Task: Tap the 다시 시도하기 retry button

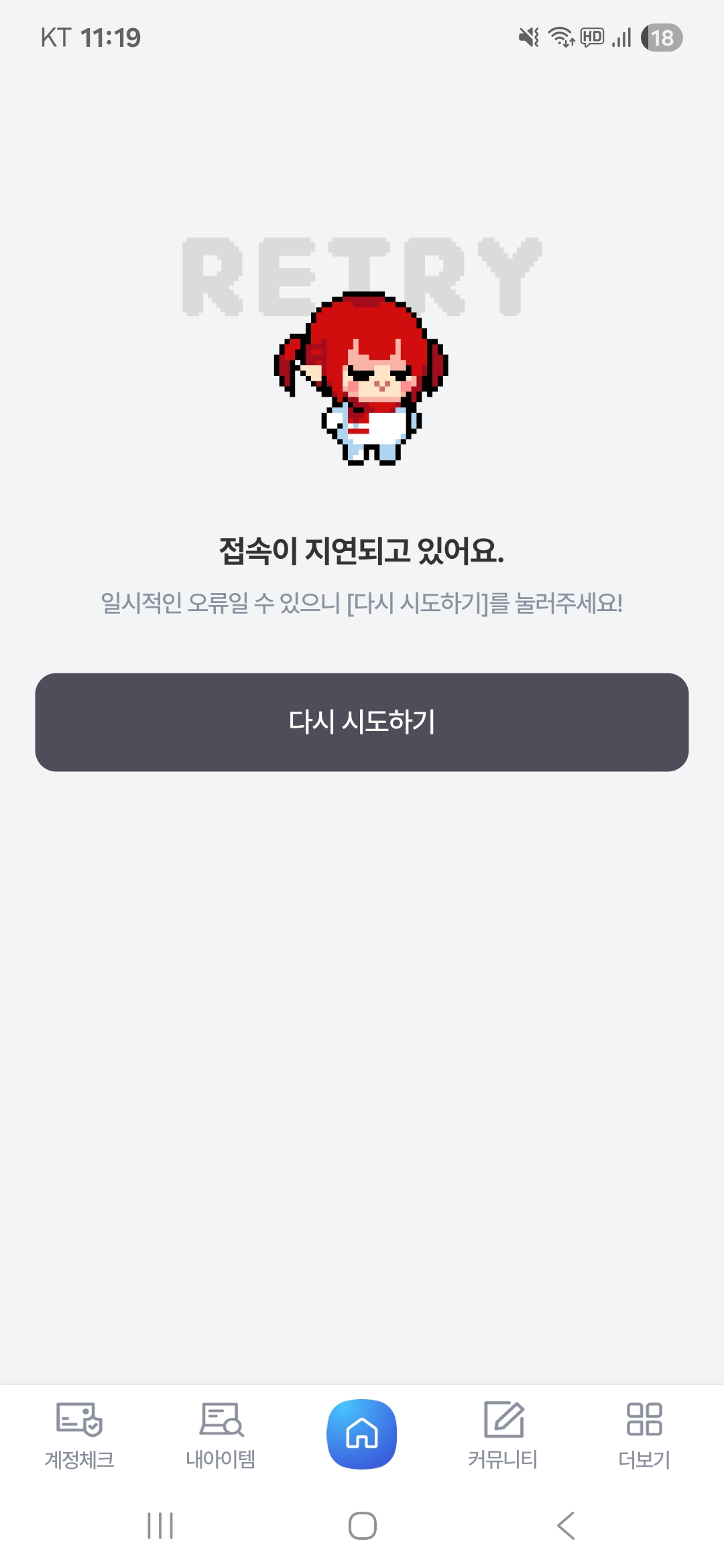Action: [362, 722]
